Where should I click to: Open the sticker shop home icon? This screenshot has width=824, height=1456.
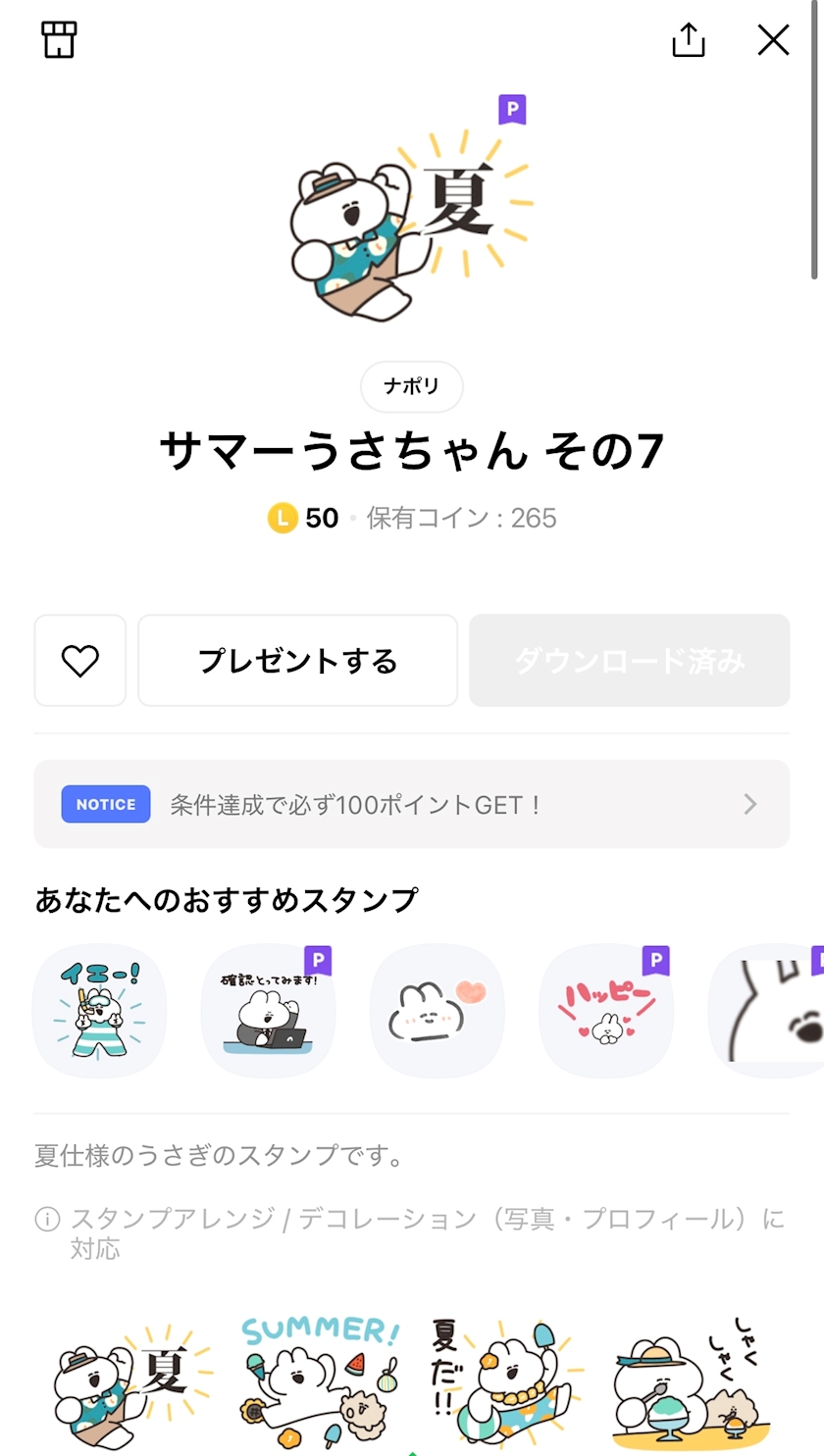click(x=59, y=40)
